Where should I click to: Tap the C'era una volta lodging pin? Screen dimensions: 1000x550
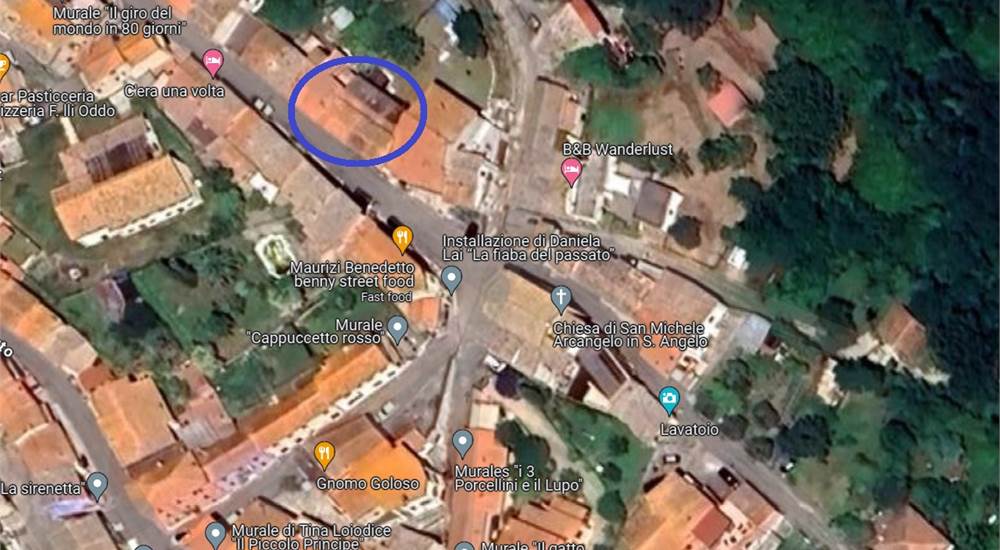point(212,63)
